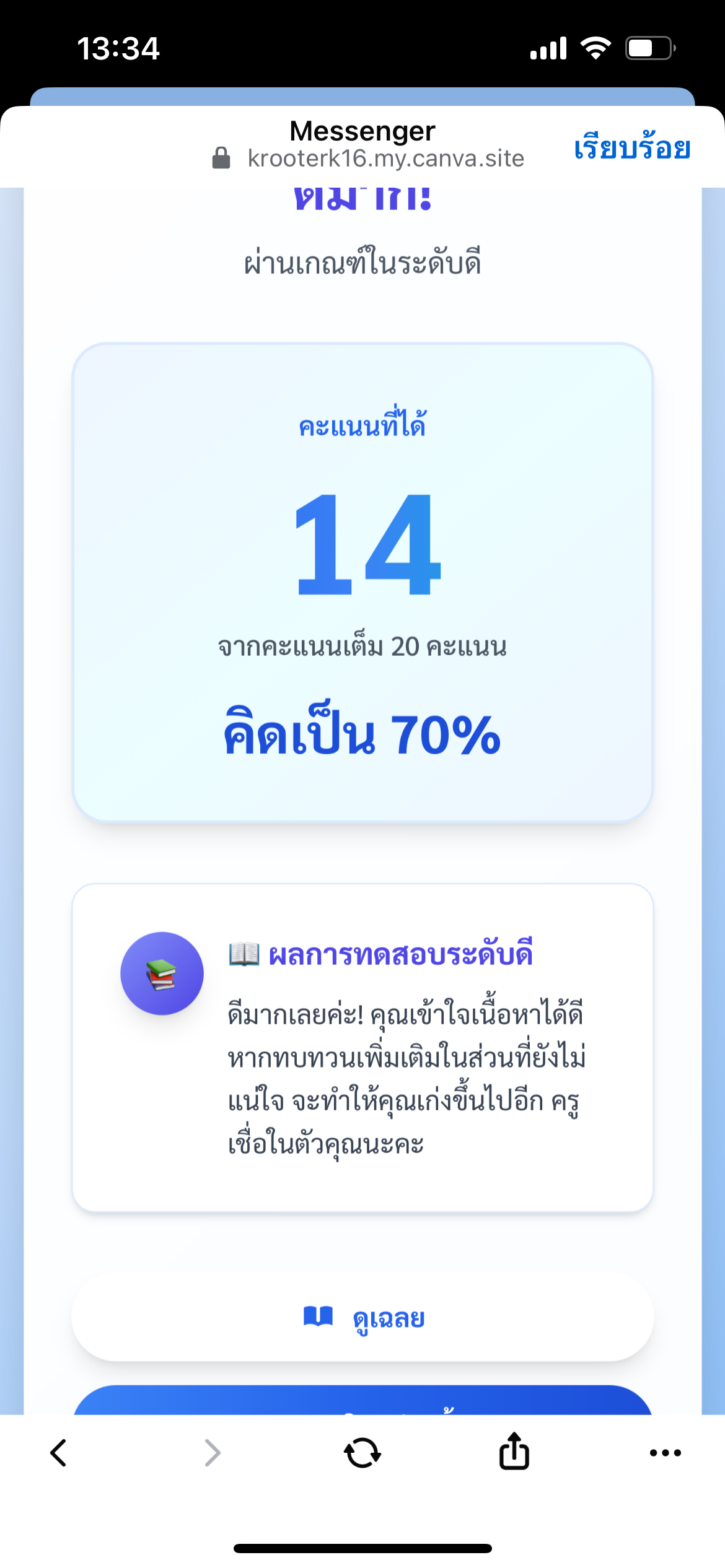Share this page link
This screenshot has width=725, height=1568.
tap(514, 1451)
